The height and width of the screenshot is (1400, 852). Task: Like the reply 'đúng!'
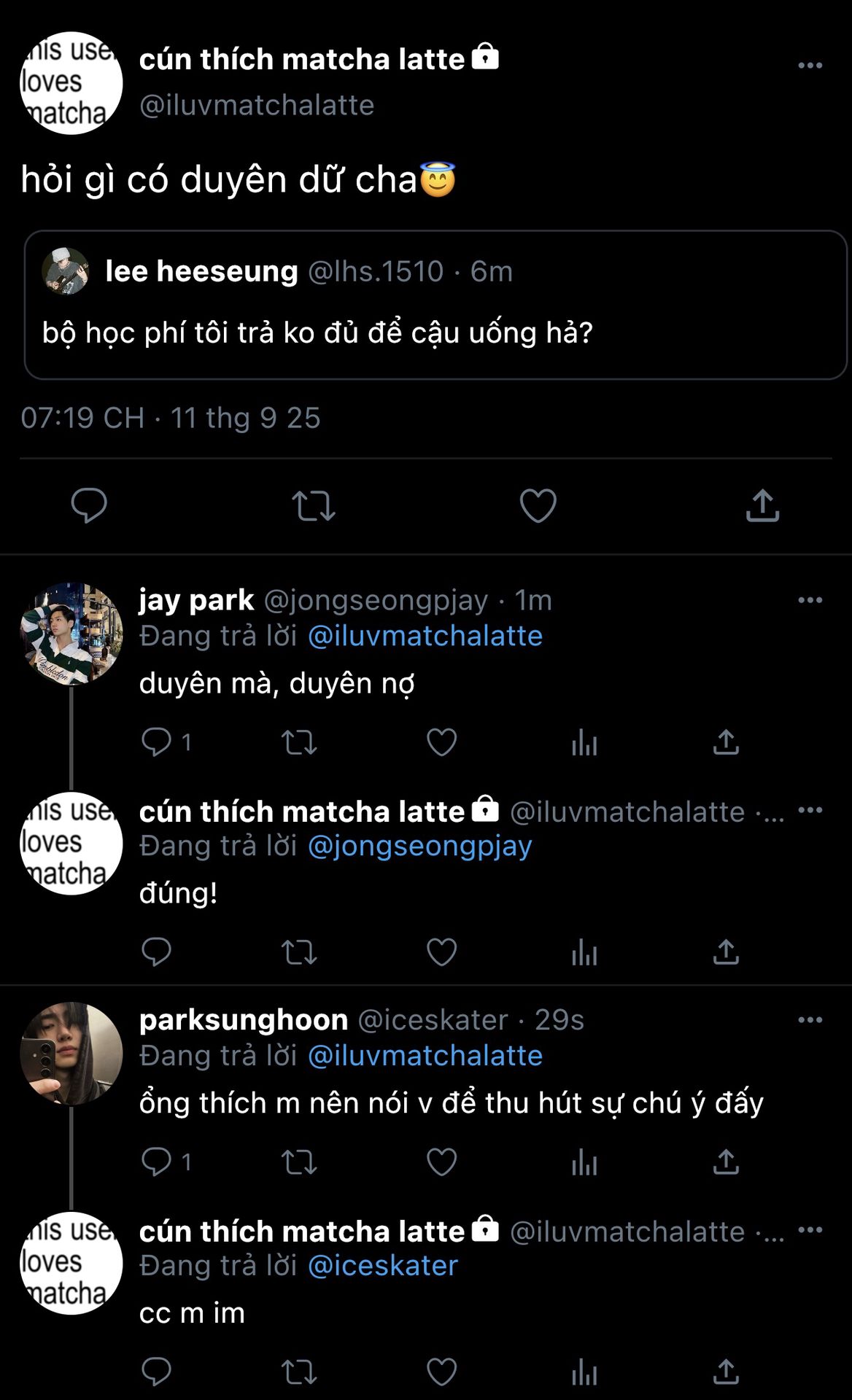441,952
